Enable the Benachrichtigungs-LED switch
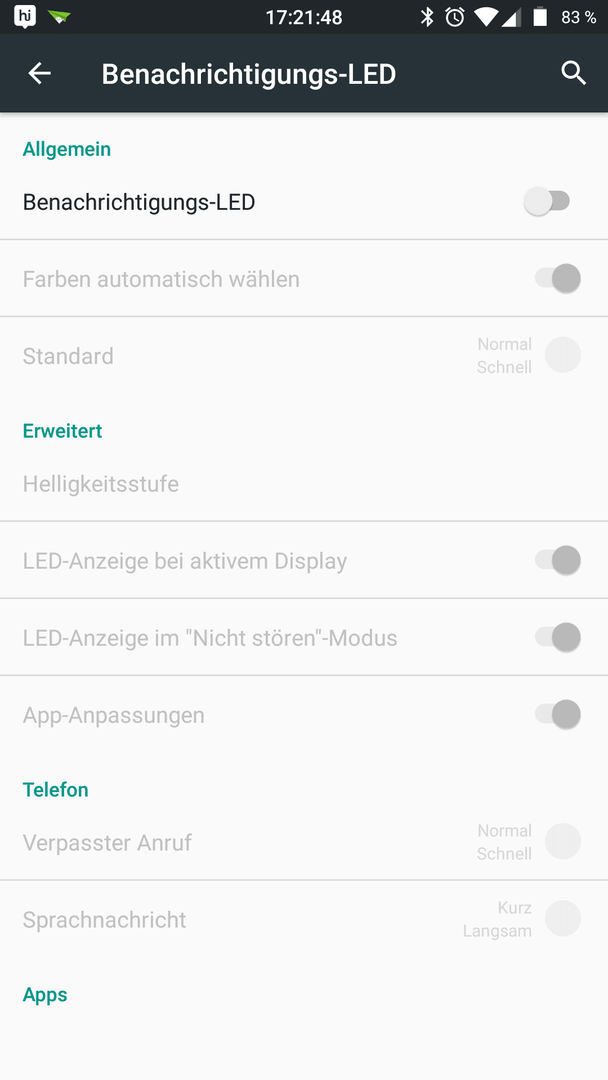 pos(547,202)
